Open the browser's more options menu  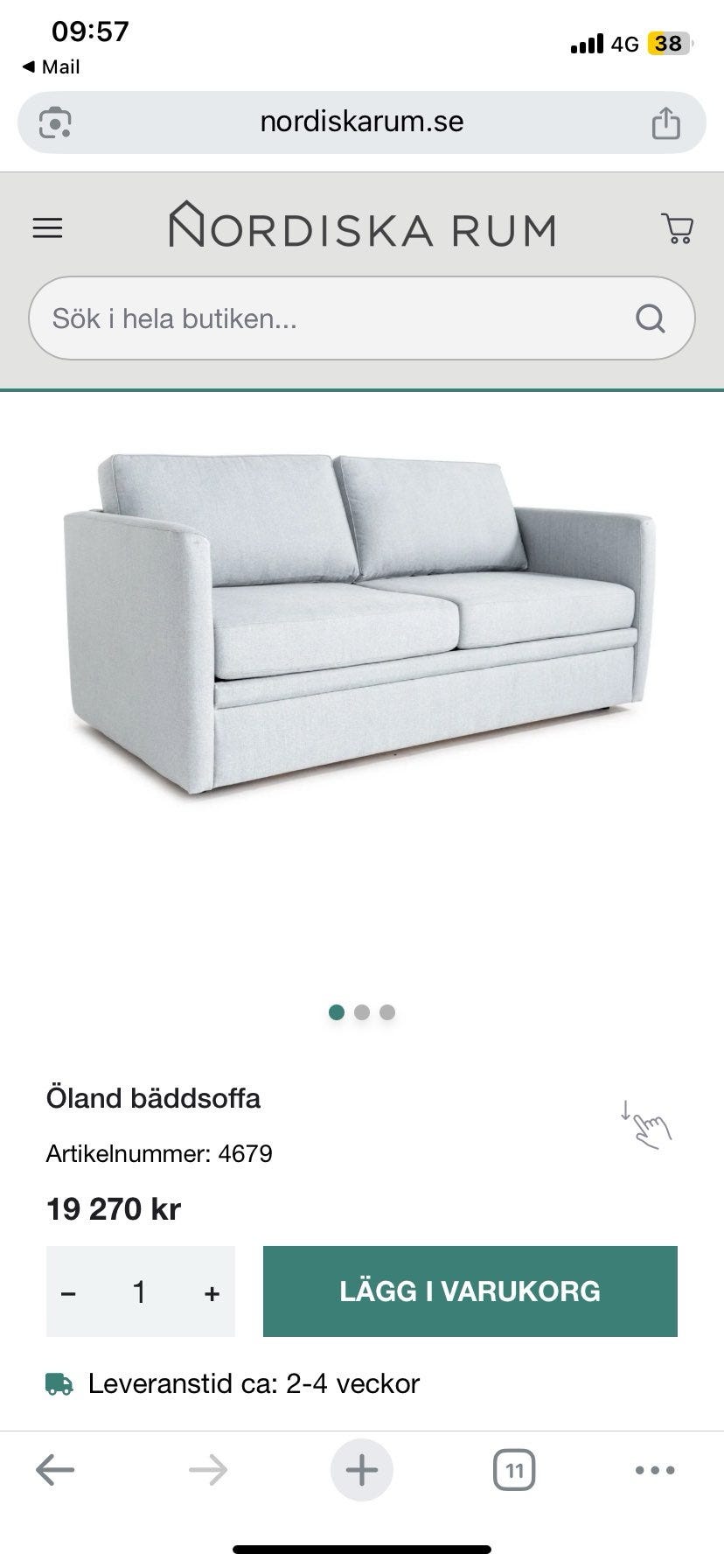655,1470
